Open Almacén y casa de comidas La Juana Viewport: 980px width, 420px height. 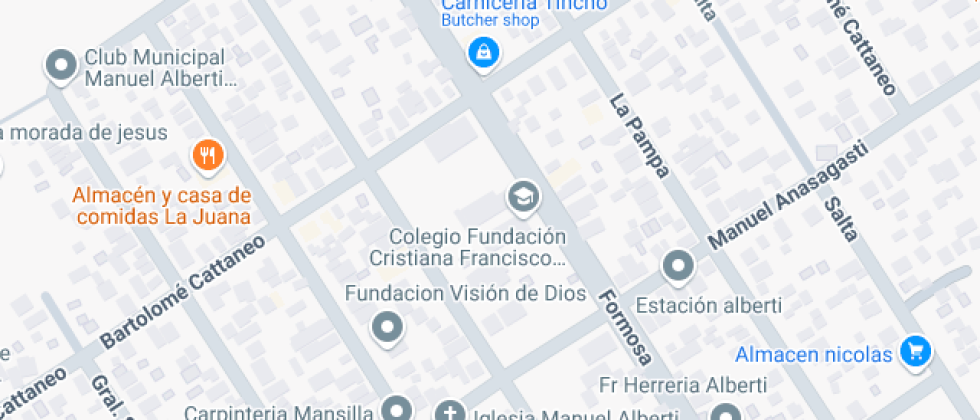pyautogui.click(x=208, y=155)
